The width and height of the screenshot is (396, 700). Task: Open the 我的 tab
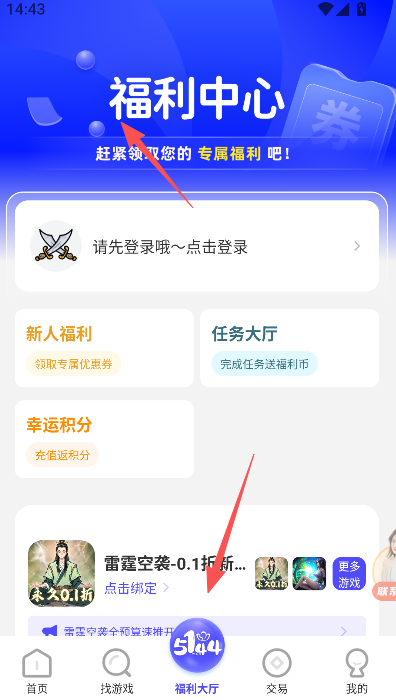coord(357,671)
